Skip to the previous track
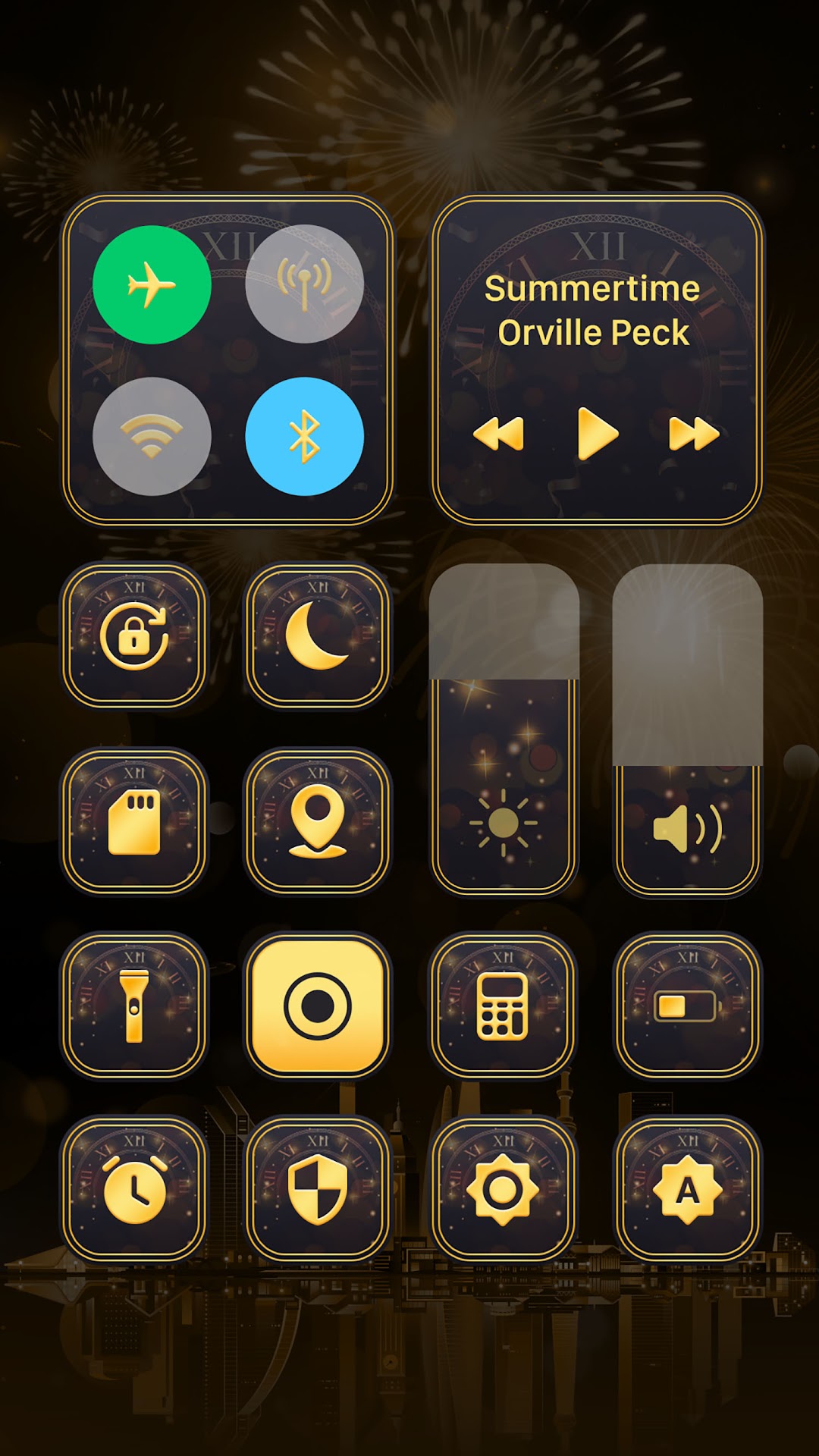The width and height of the screenshot is (819, 1456). [498, 434]
